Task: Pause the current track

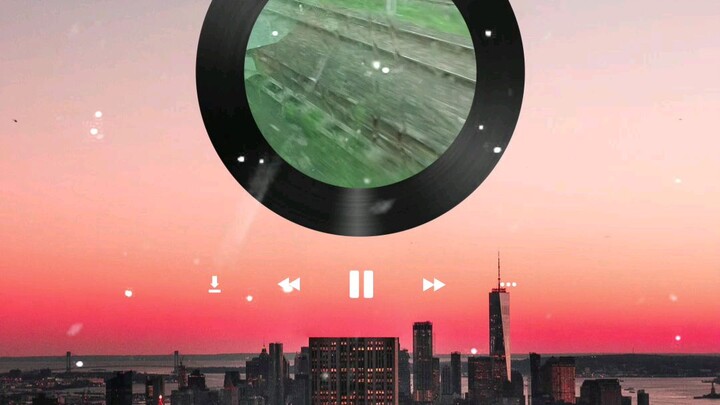Action: click(x=361, y=284)
